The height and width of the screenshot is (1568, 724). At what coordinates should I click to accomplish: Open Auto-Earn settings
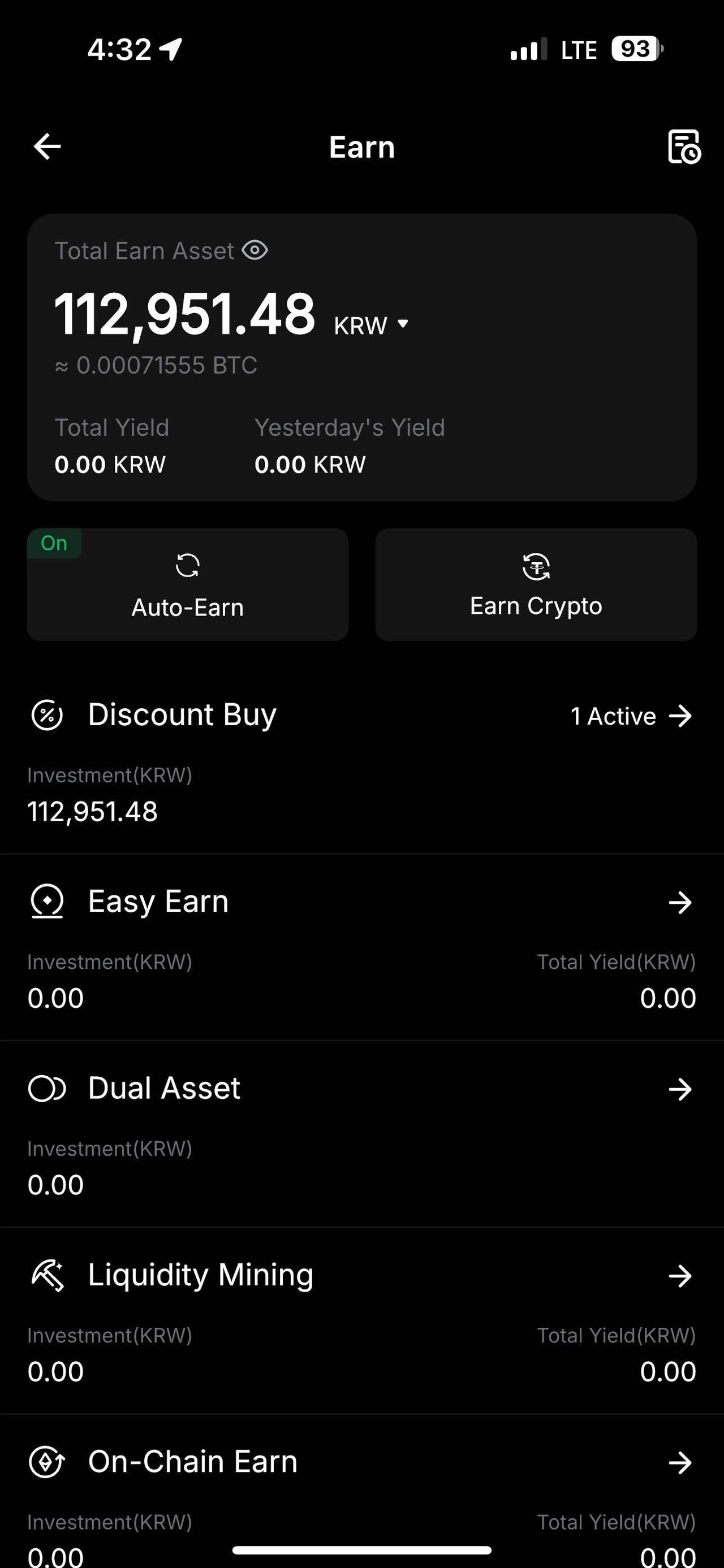(188, 584)
